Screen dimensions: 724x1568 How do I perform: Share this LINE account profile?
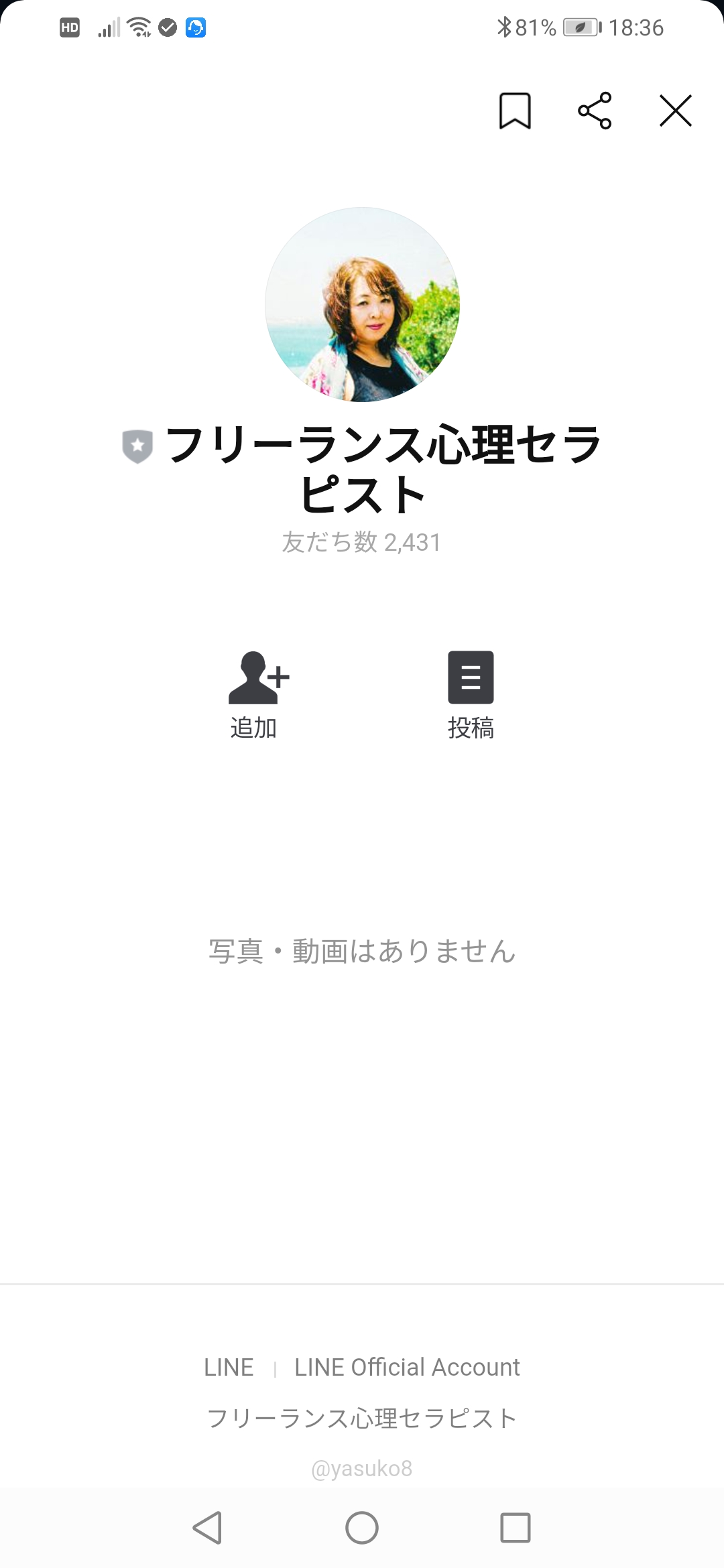595,111
